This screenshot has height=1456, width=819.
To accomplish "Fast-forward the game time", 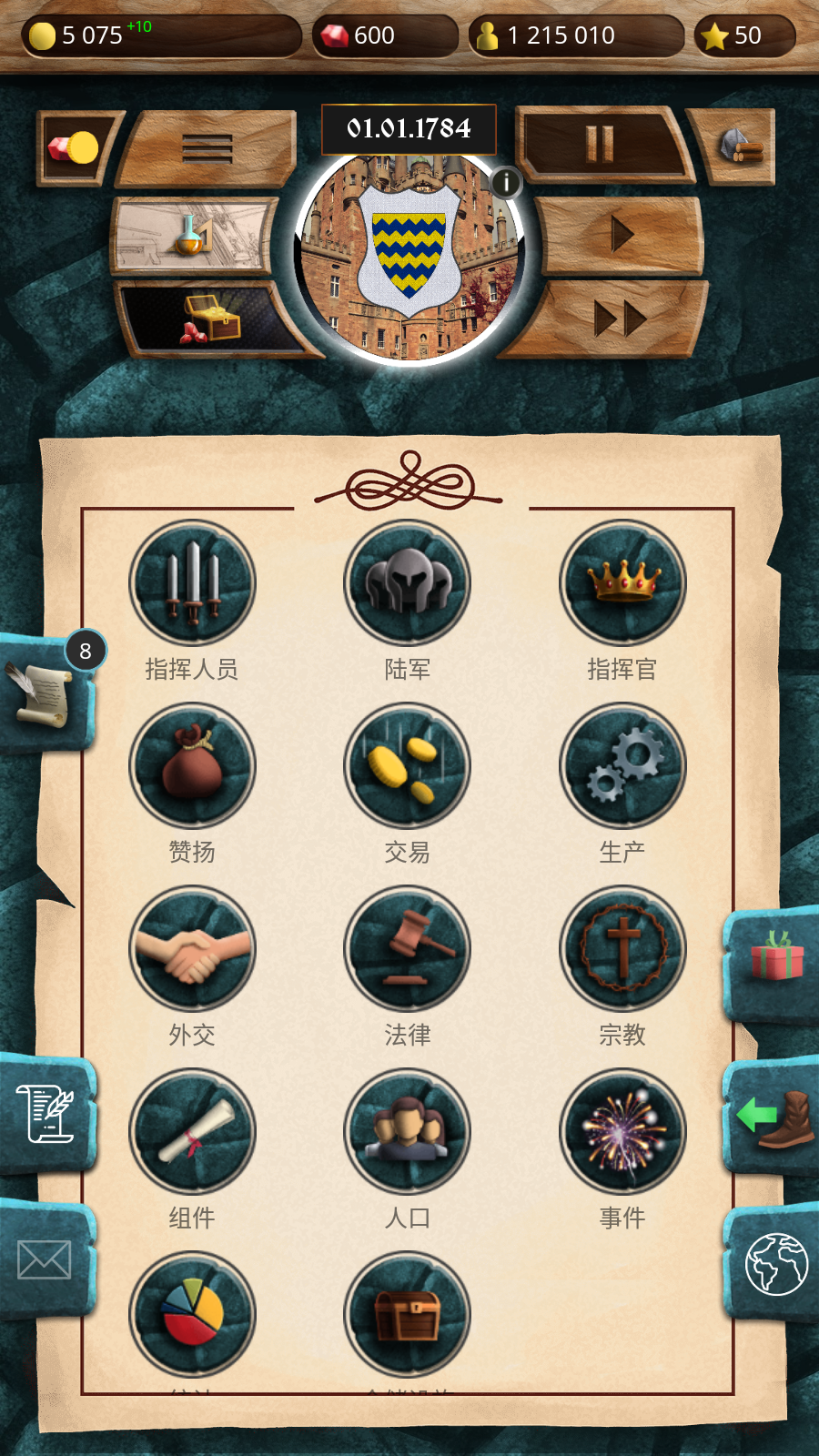I will pyautogui.click(x=619, y=318).
